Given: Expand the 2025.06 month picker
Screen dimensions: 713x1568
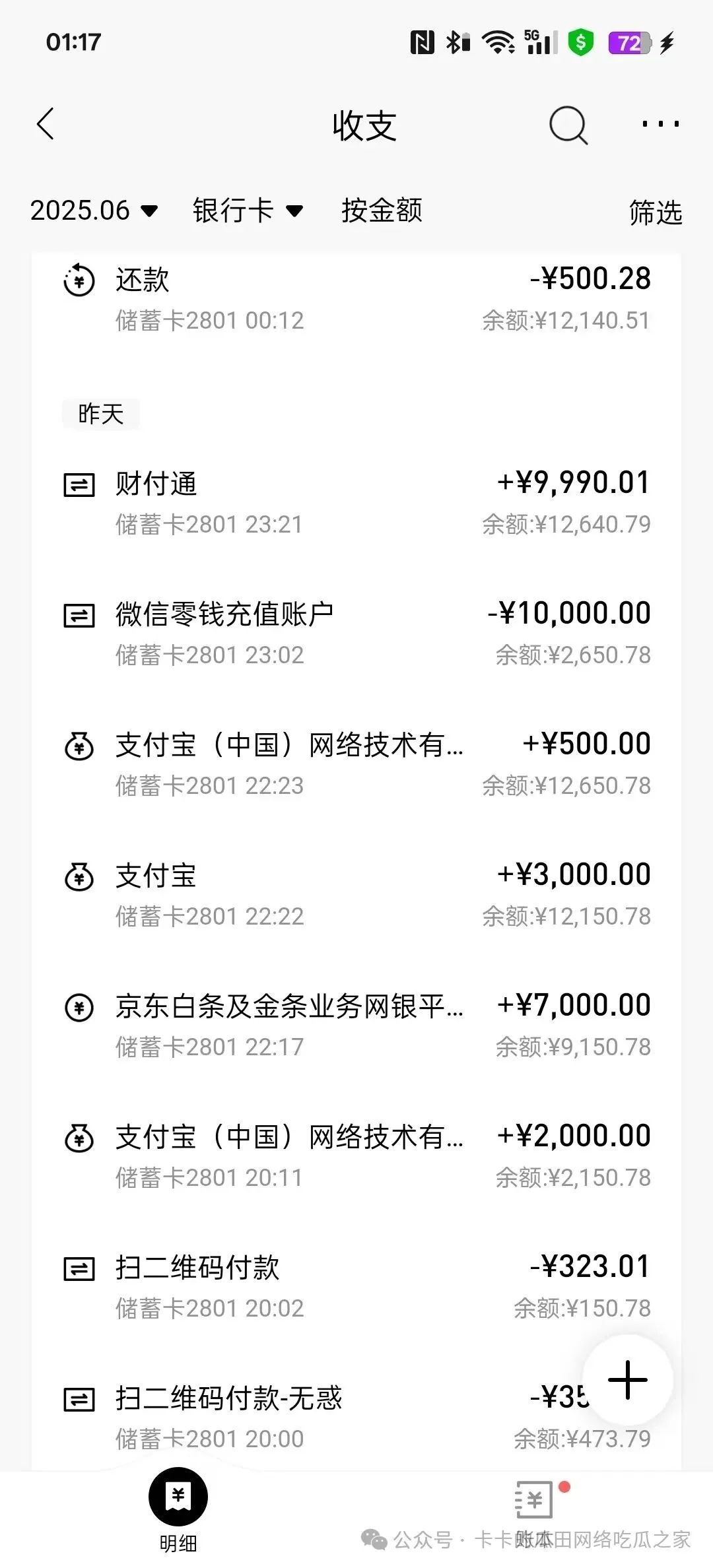Looking at the screenshot, I should tap(94, 211).
